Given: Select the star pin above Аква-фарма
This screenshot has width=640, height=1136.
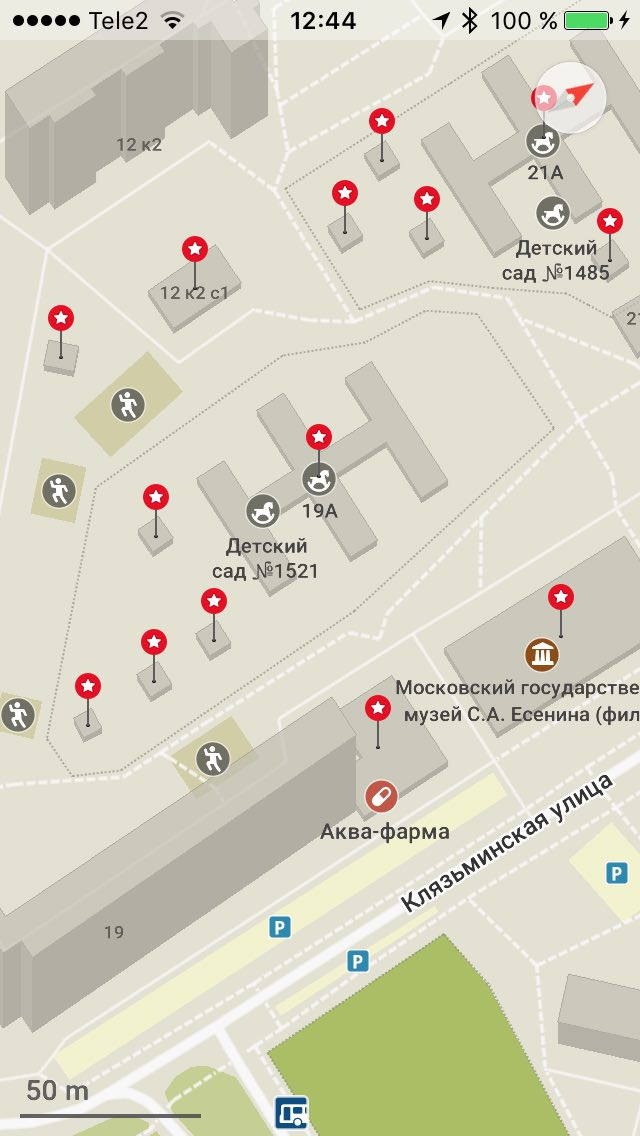Looking at the screenshot, I should 378,708.
